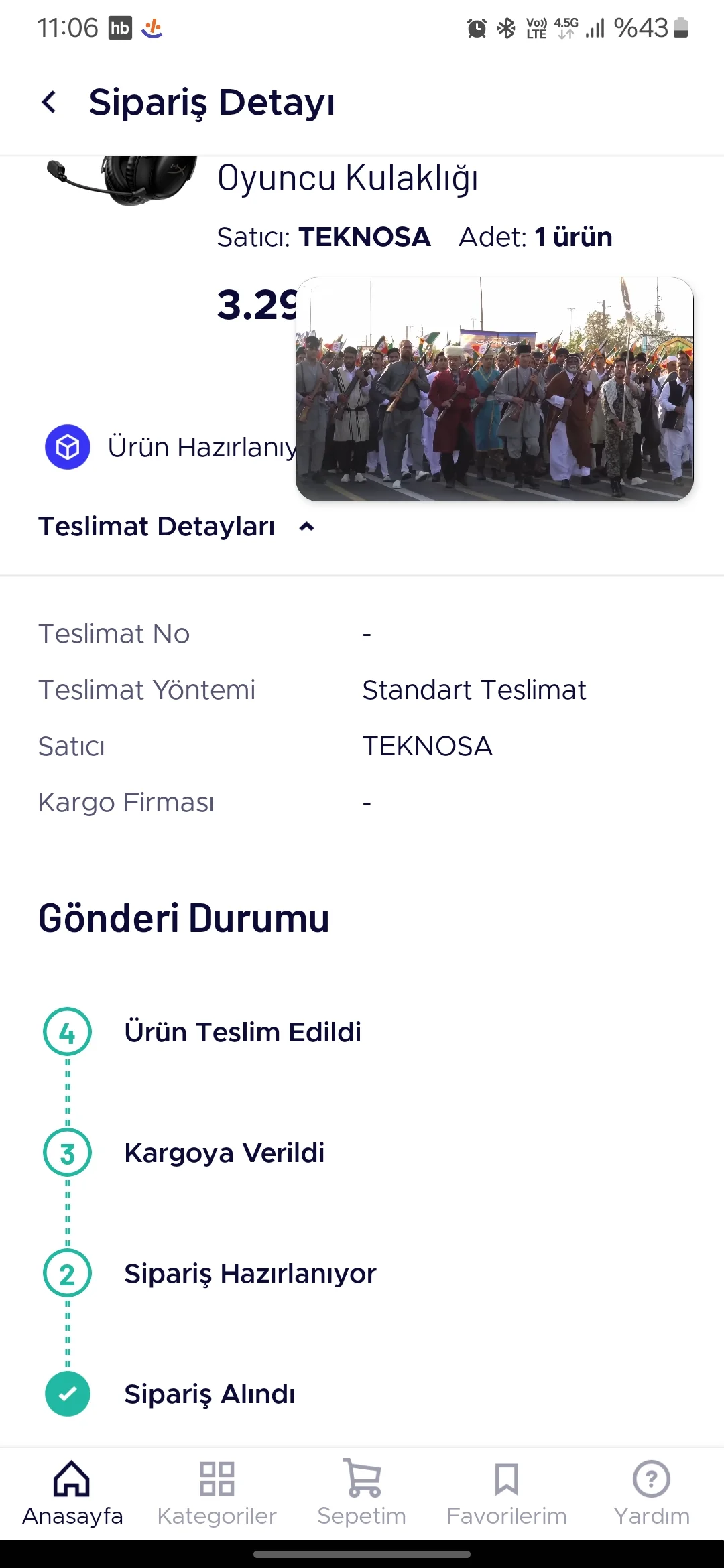The height and width of the screenshot is (1568, 724).
Task: Switch to the Kategoriler tab
Action: (217, 1491)
